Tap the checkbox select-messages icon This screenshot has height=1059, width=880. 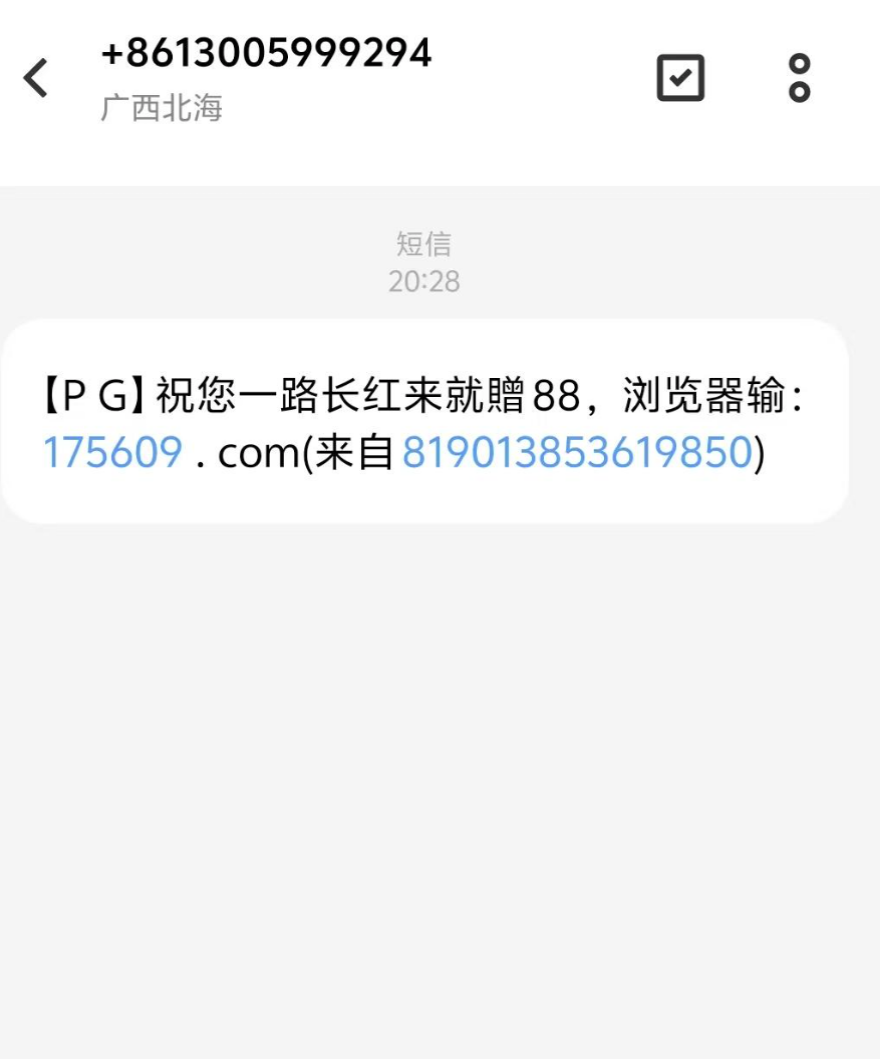click(x=680, y=78)
